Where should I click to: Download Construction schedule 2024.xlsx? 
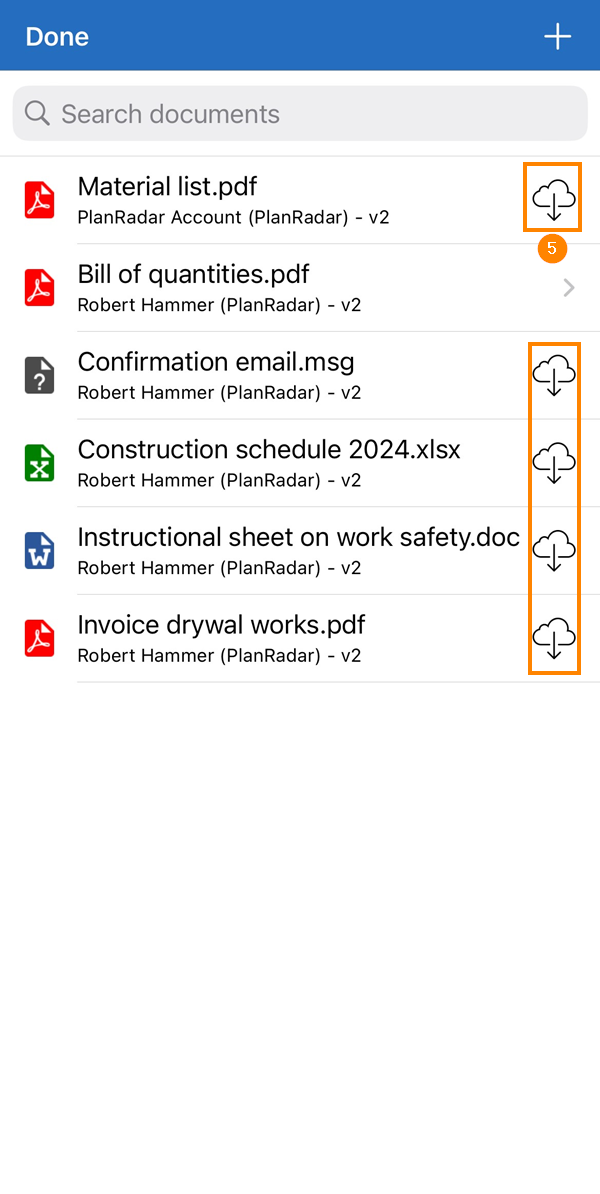pyautogui.click(x=554, y=462)
